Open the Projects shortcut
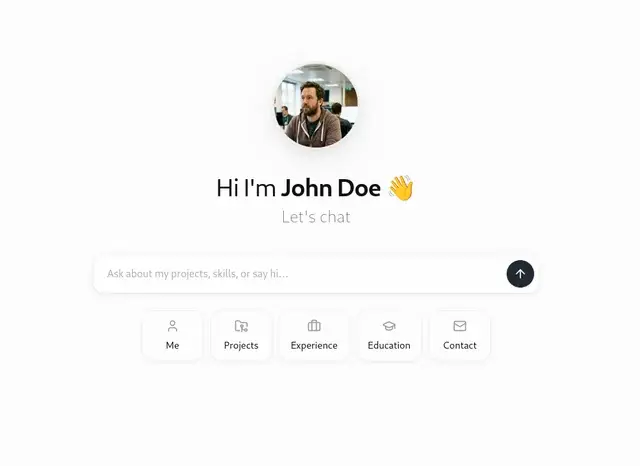 (x=241, y=335)
